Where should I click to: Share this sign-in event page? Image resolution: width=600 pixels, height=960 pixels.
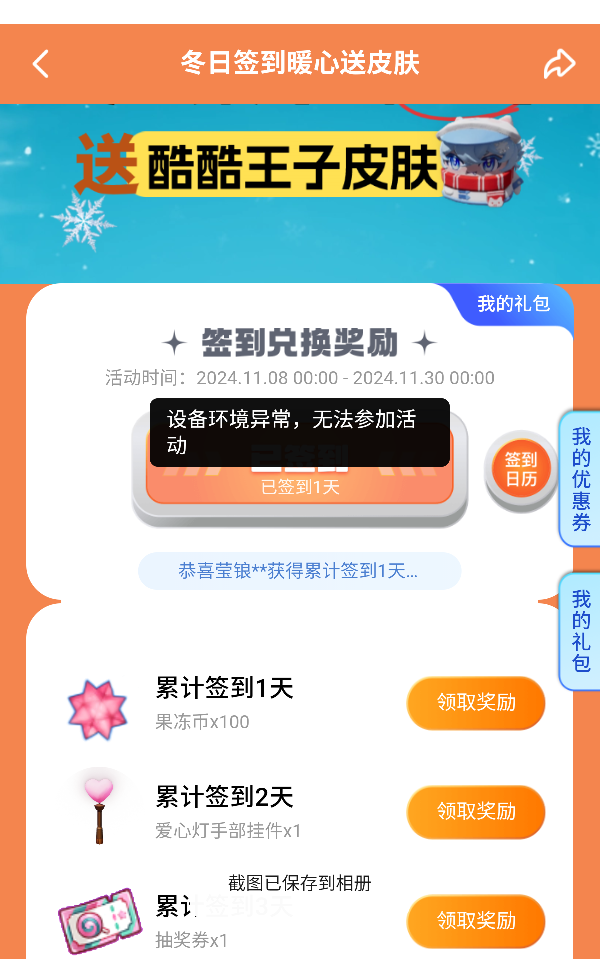559,64
